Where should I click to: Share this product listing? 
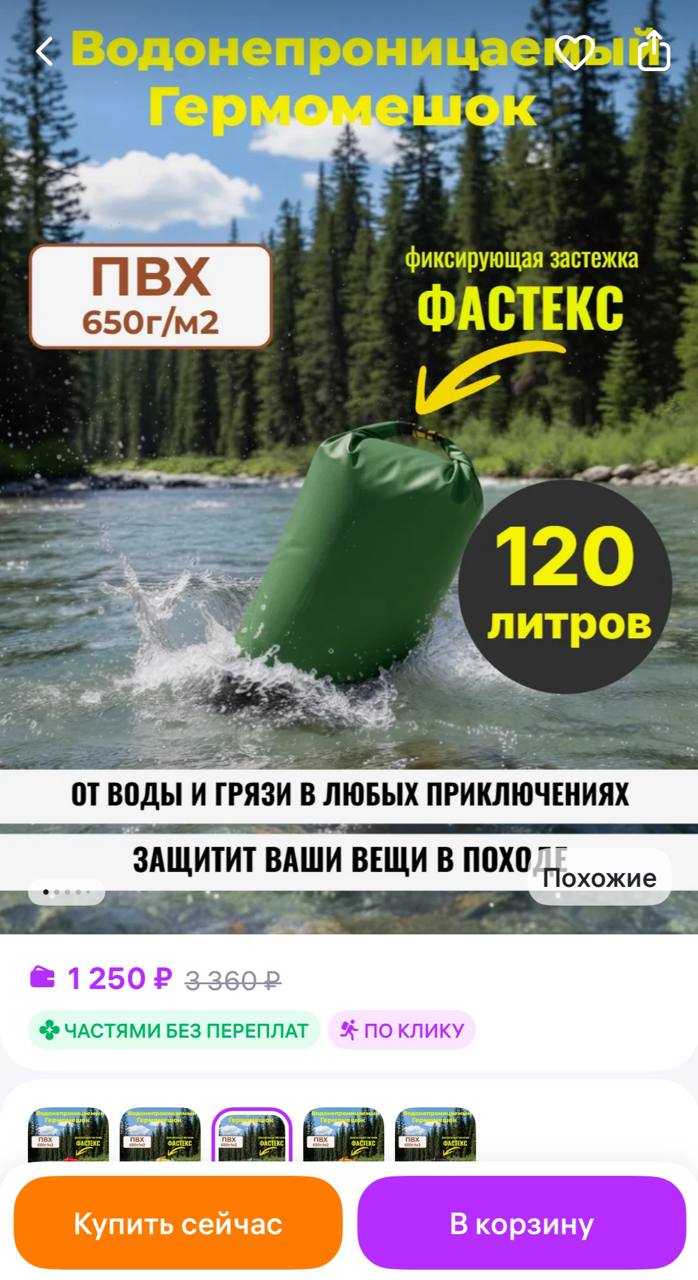653,50
